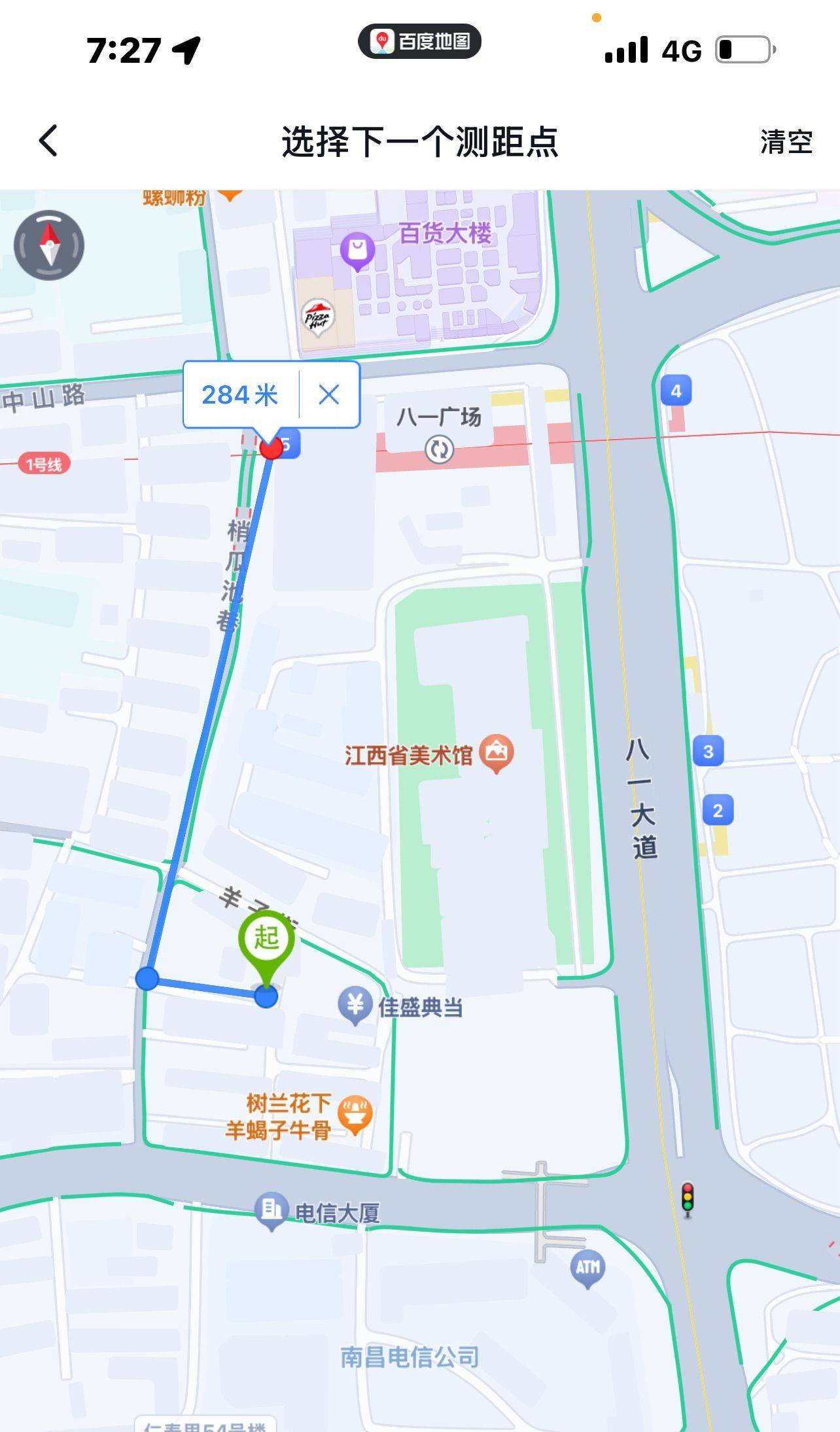Return to the 百度地图 app pill

pyautogui.click(x=419, y=42)
